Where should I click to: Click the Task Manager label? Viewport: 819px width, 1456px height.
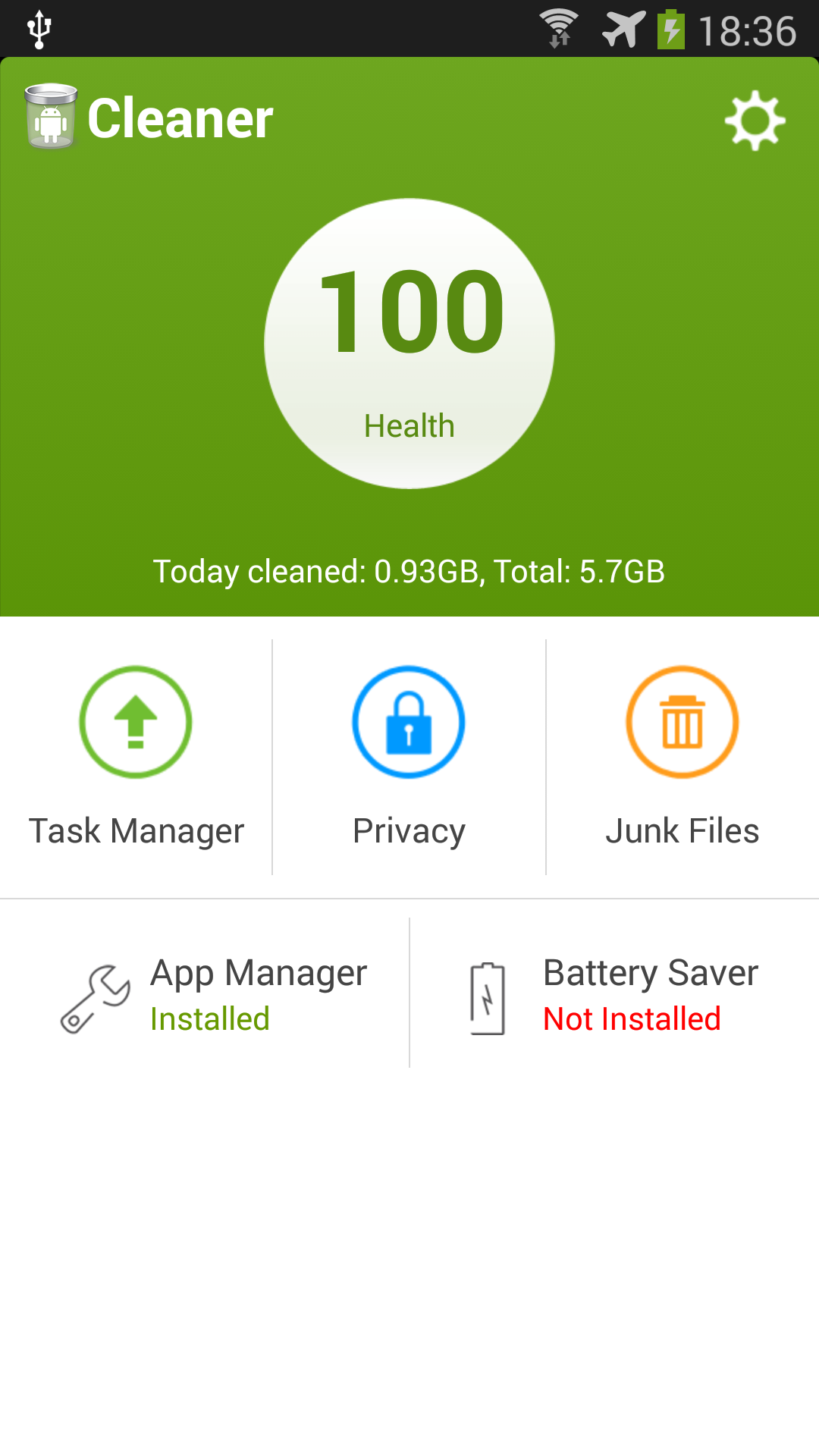135,830
